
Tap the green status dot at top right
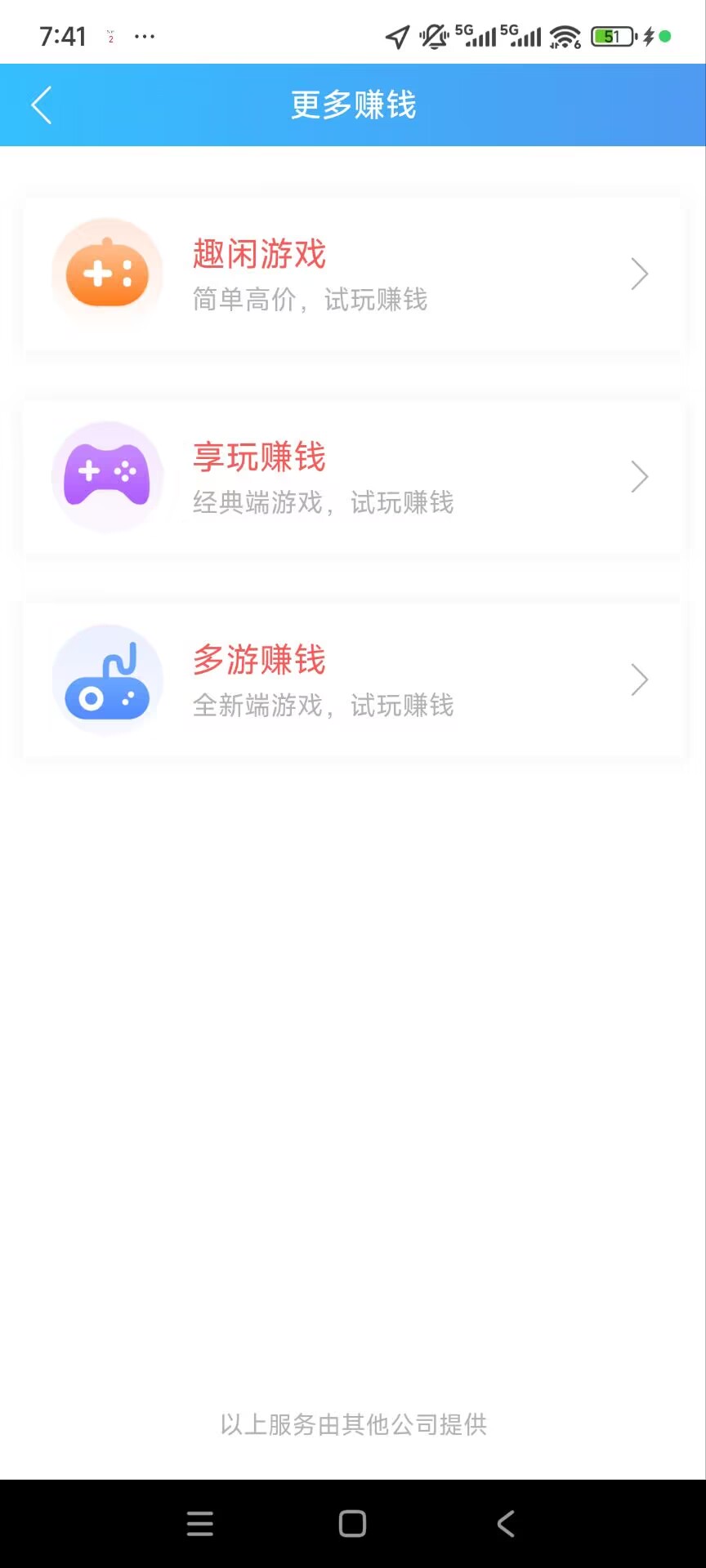[x=664, y=36]
